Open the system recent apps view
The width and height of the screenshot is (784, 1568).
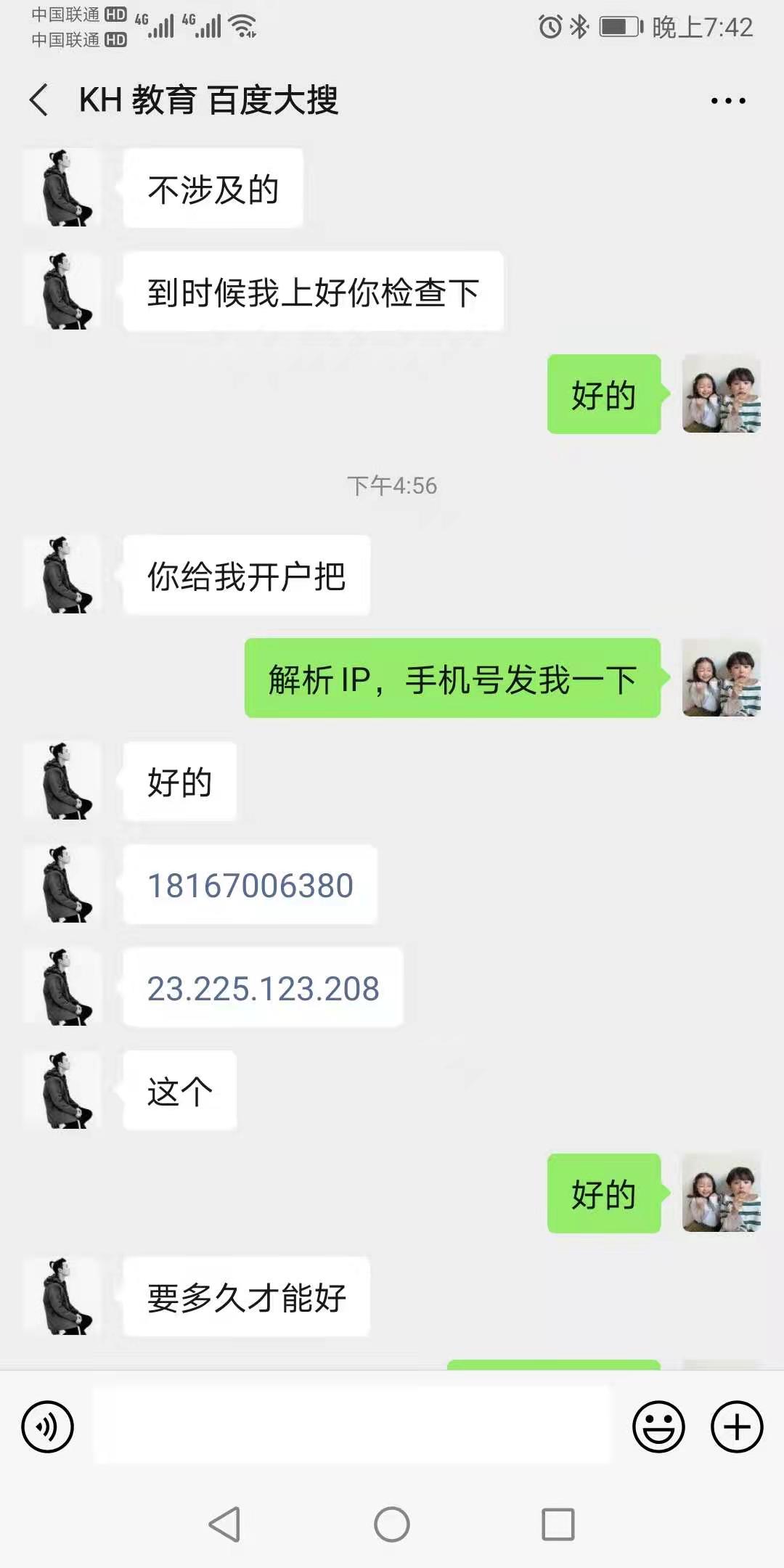[558, 1524]
